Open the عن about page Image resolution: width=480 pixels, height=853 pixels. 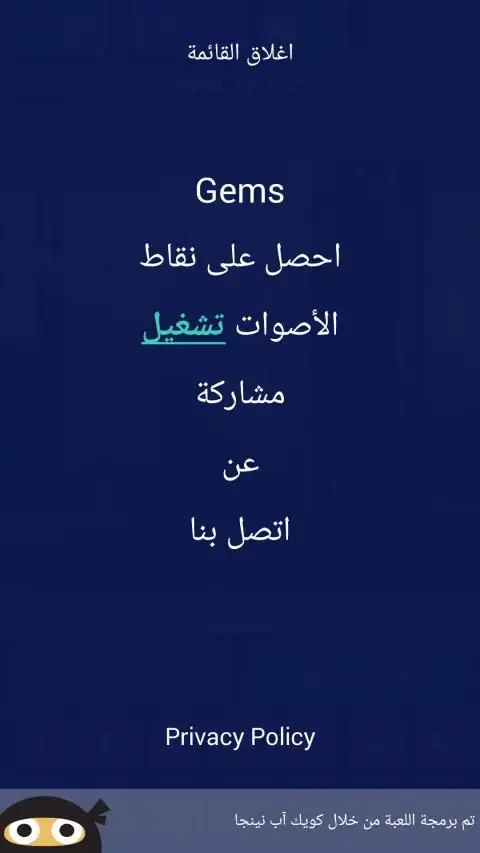[240, 466]
